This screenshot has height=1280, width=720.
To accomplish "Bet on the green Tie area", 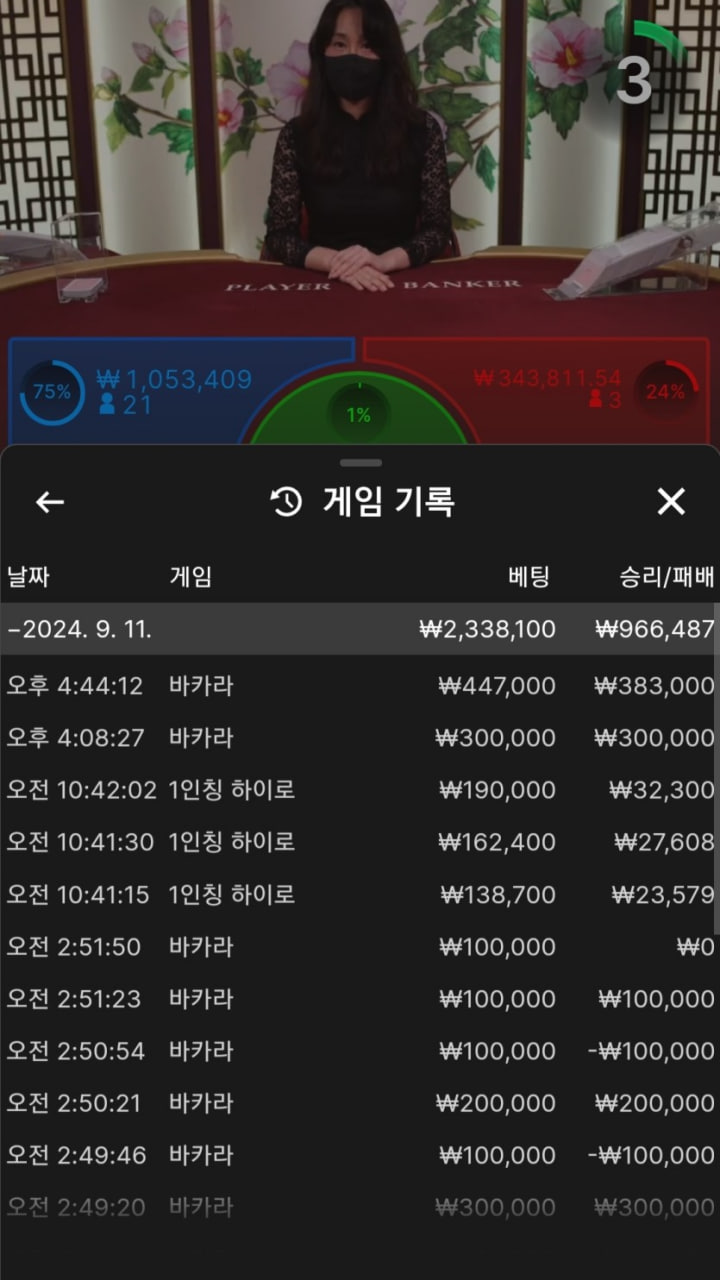I will tap(358, 413).
